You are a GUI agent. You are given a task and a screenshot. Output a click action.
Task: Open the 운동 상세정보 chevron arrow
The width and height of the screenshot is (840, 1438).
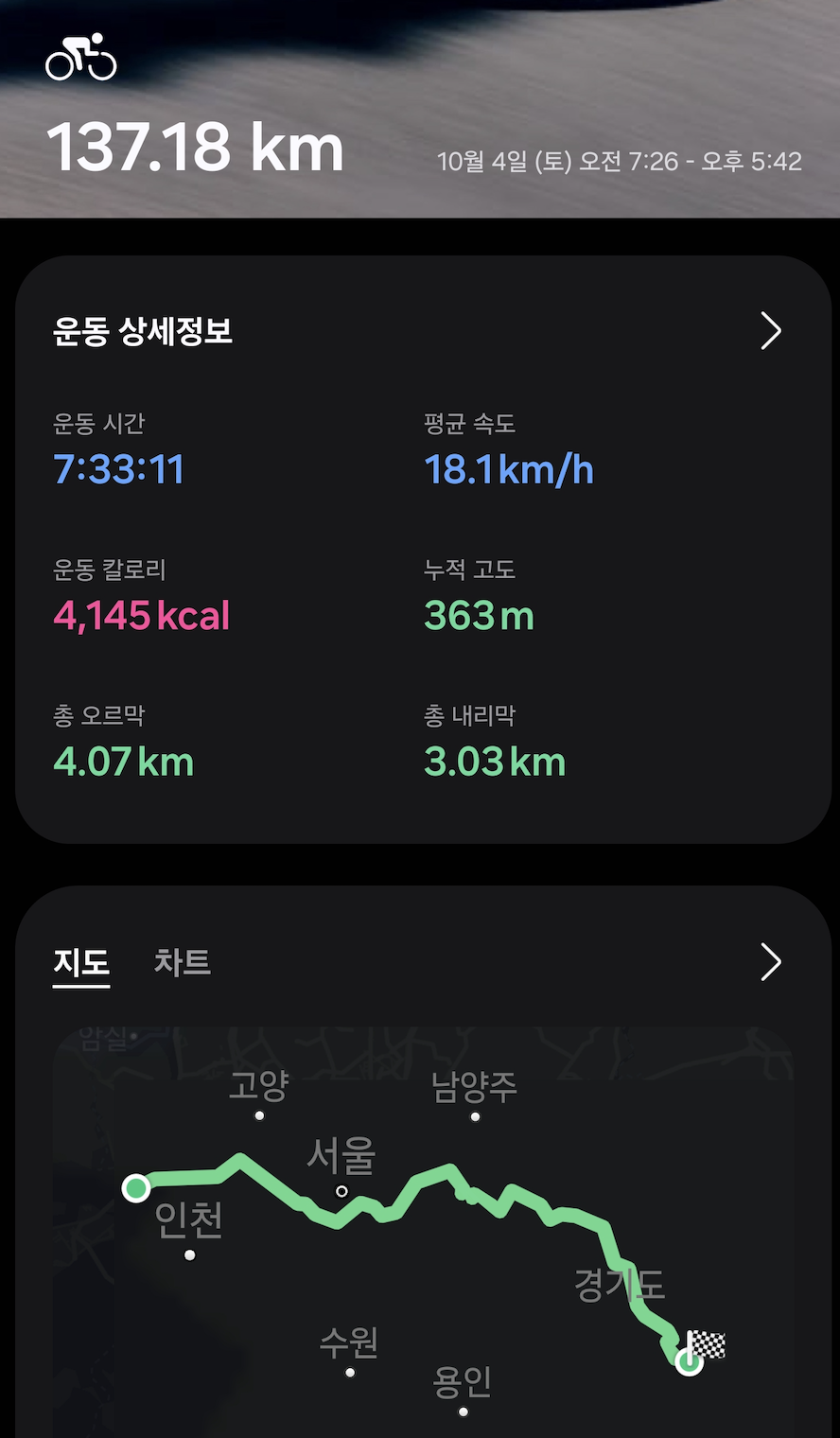771,331
